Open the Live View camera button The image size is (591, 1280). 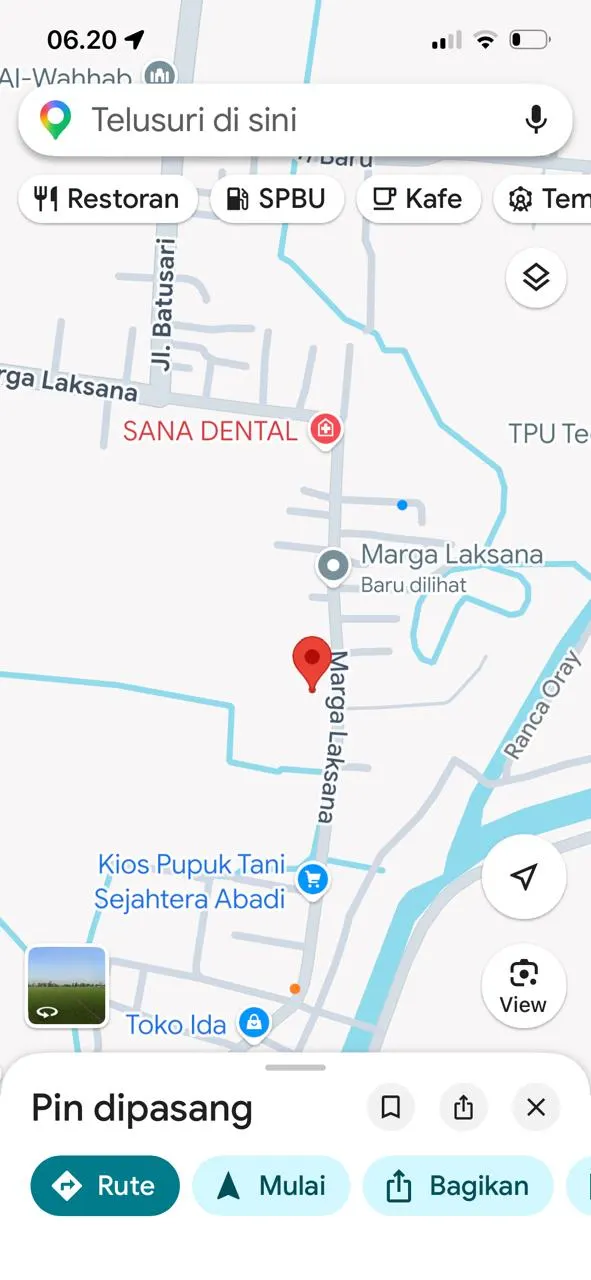pos(524,986)
